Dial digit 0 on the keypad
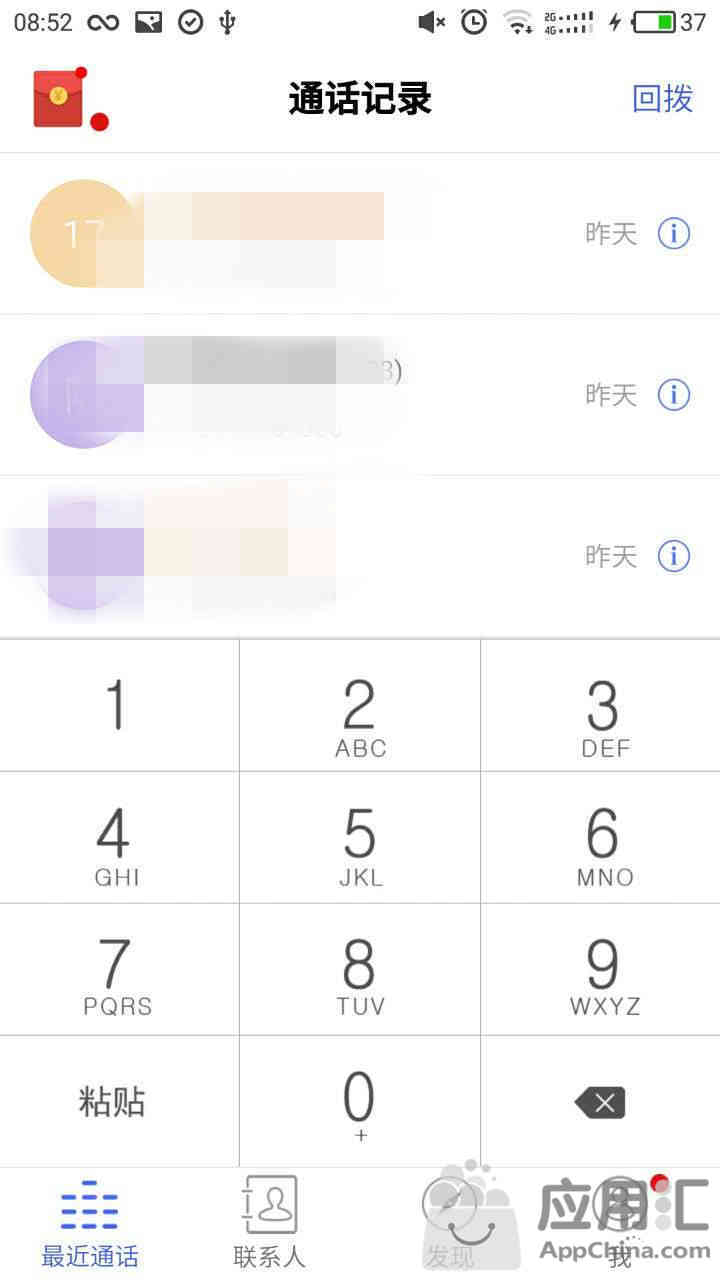The image size is (720, 1280). 360,1101
